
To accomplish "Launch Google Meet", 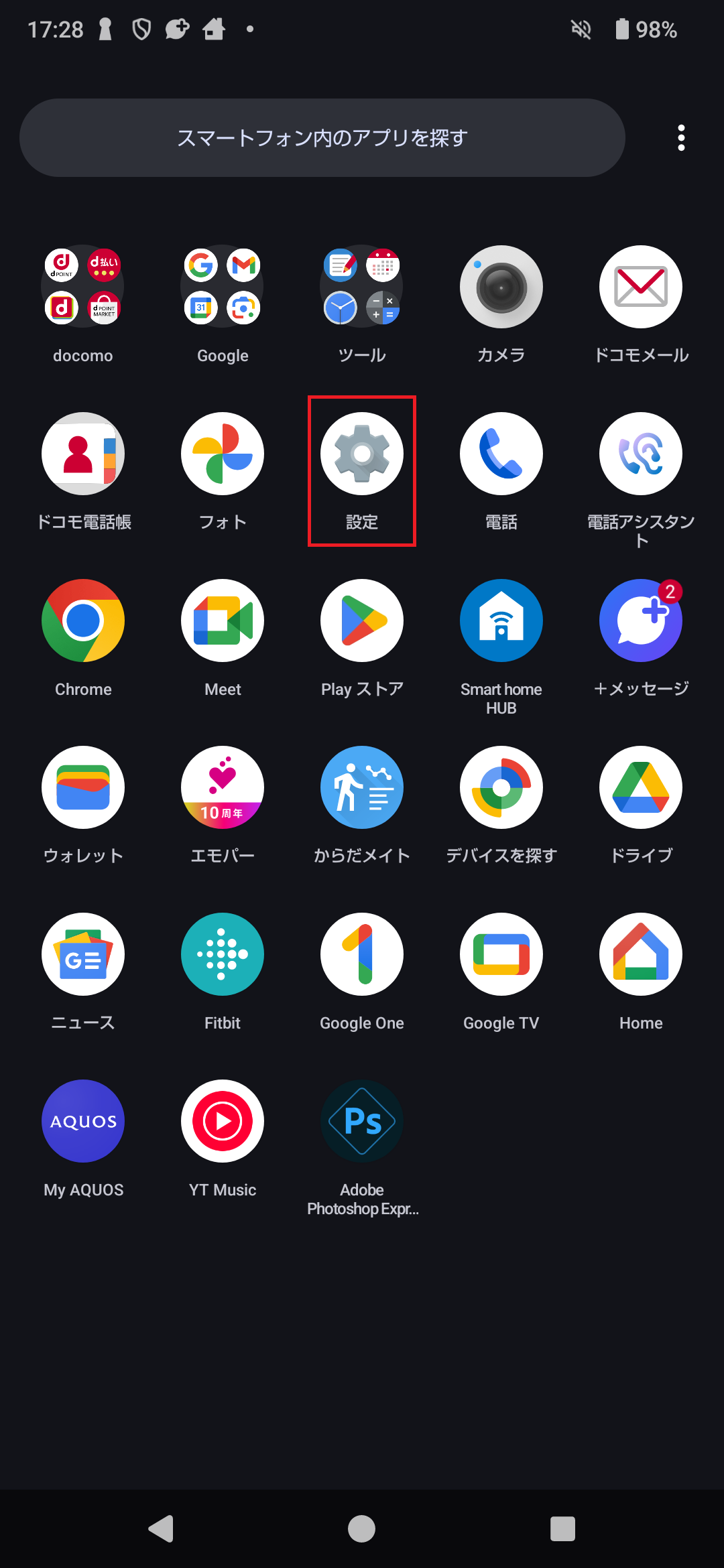I will click(x=222, y=620).
